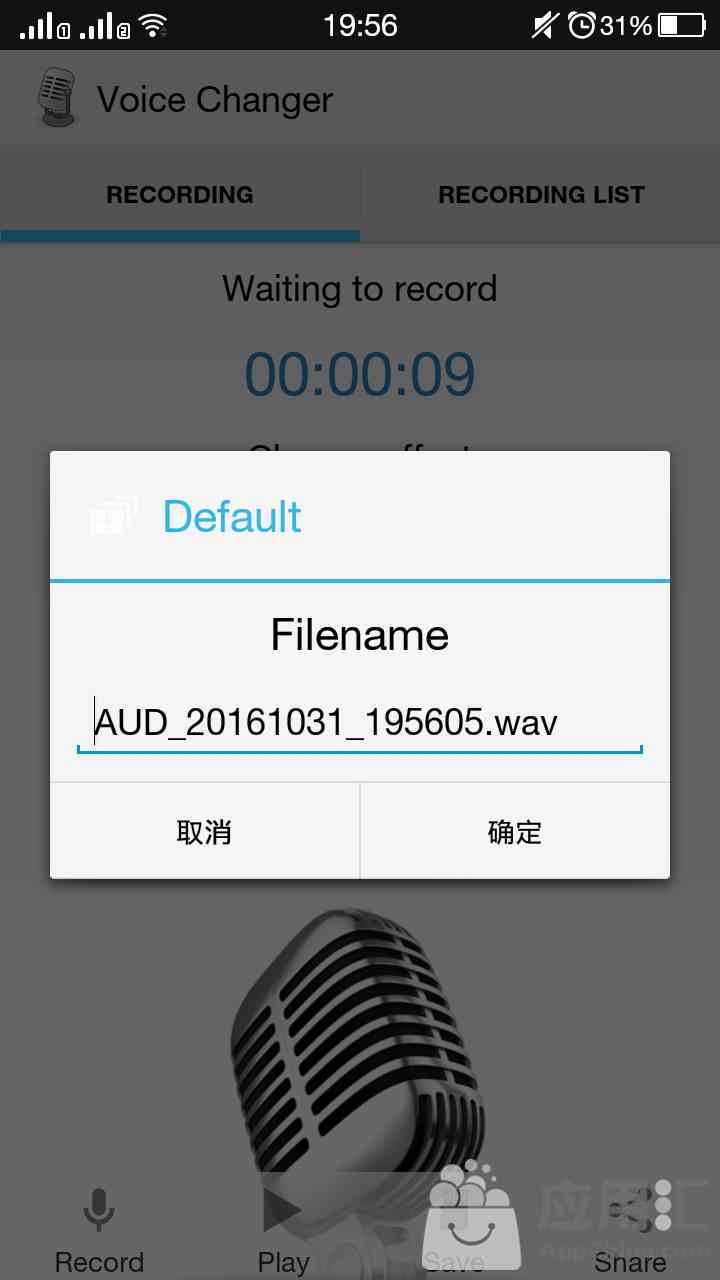The width and height of the screenshot is (720, 1280).
Task: Select the Recording tab
Action: [x=180, y=195]
